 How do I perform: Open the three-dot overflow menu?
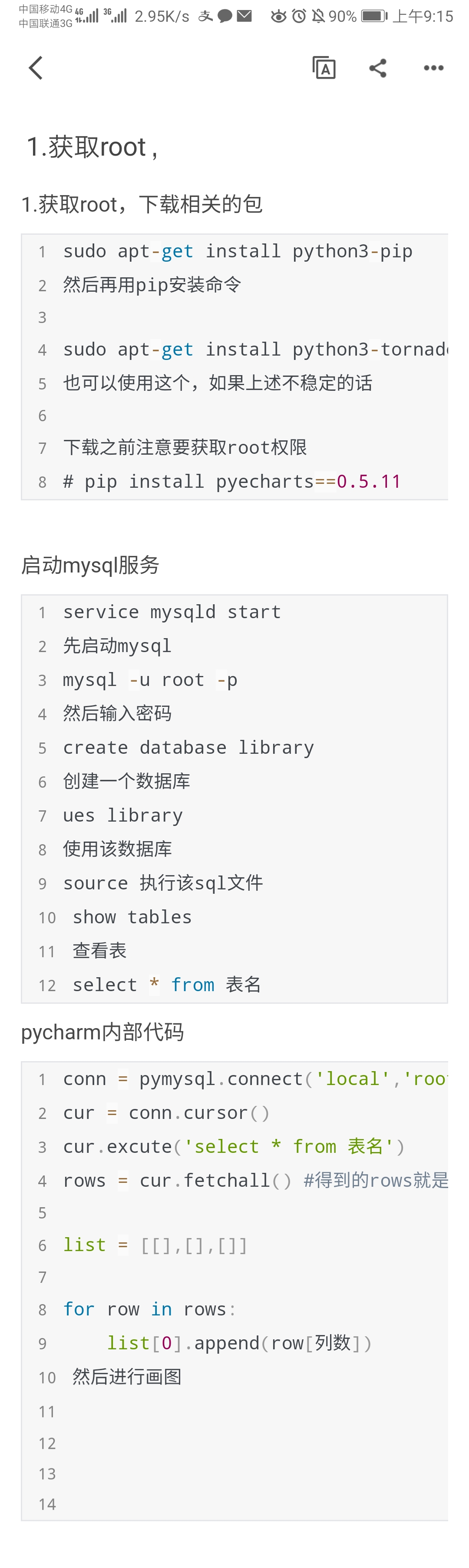pos(433,67)
